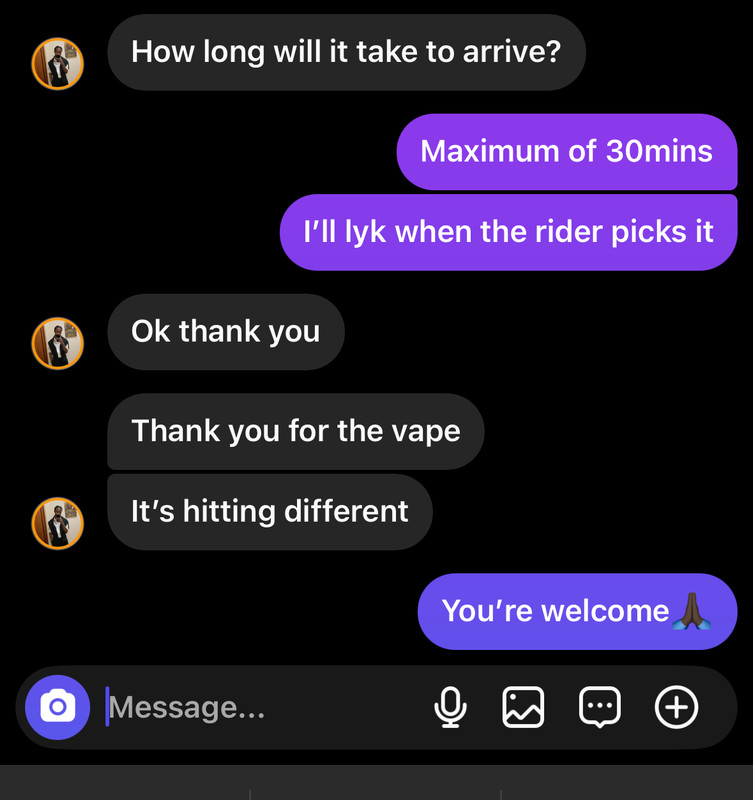The height and width of the screenshot is (800, 753).
Task: Open sender's profile photo beside "How long" message
Action: 58,64
